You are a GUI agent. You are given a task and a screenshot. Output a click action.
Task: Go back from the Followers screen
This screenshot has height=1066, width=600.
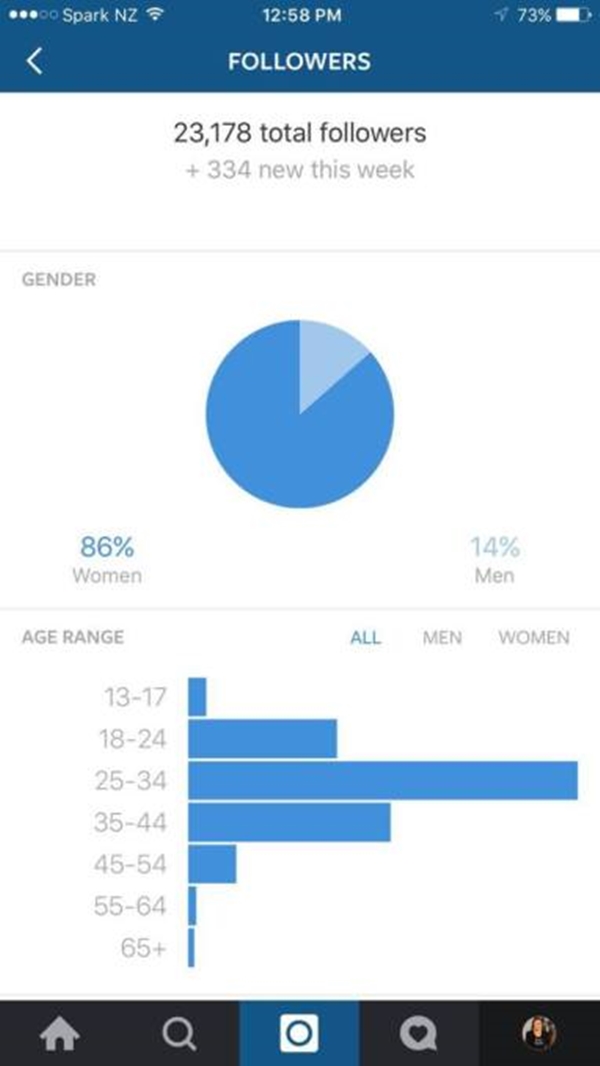point(34,61)
